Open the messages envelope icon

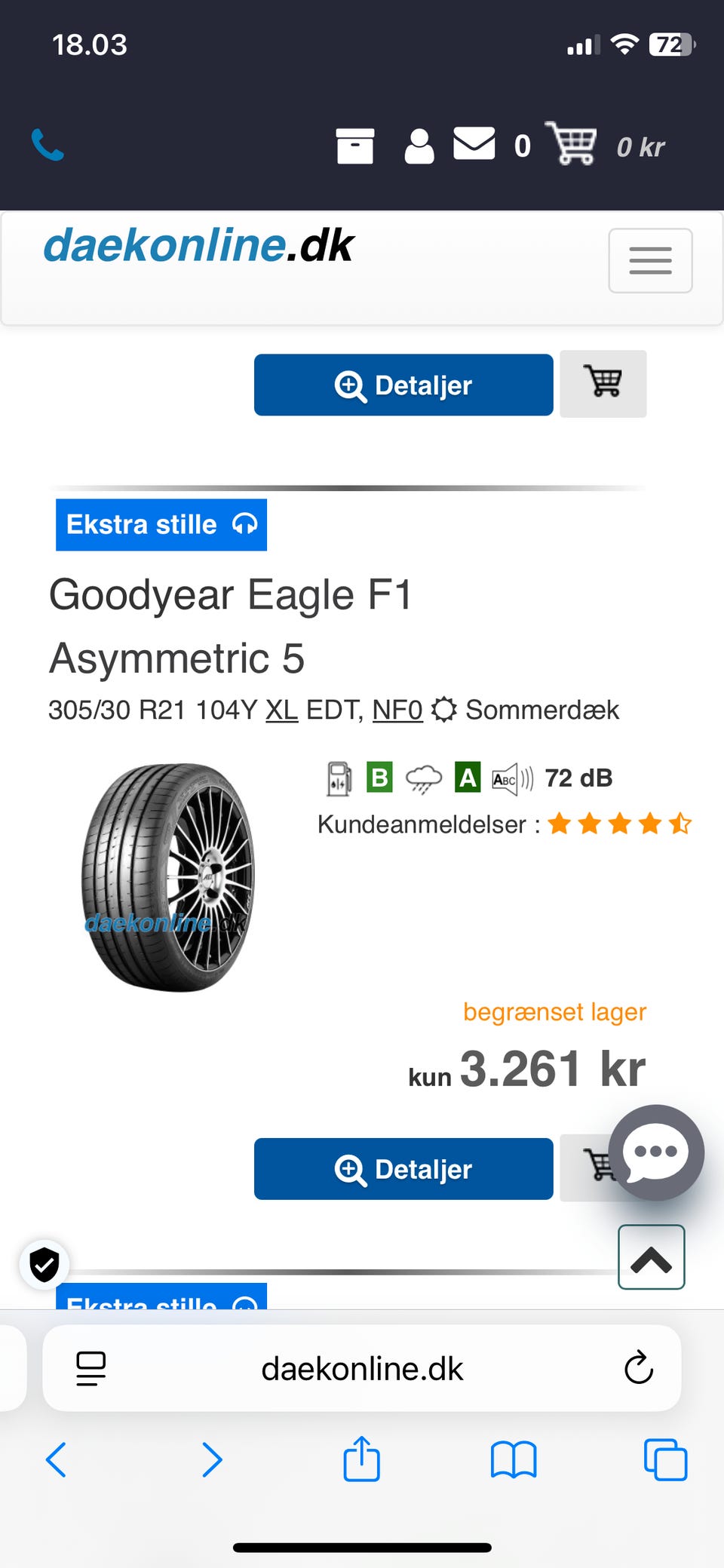coord(474,143)
